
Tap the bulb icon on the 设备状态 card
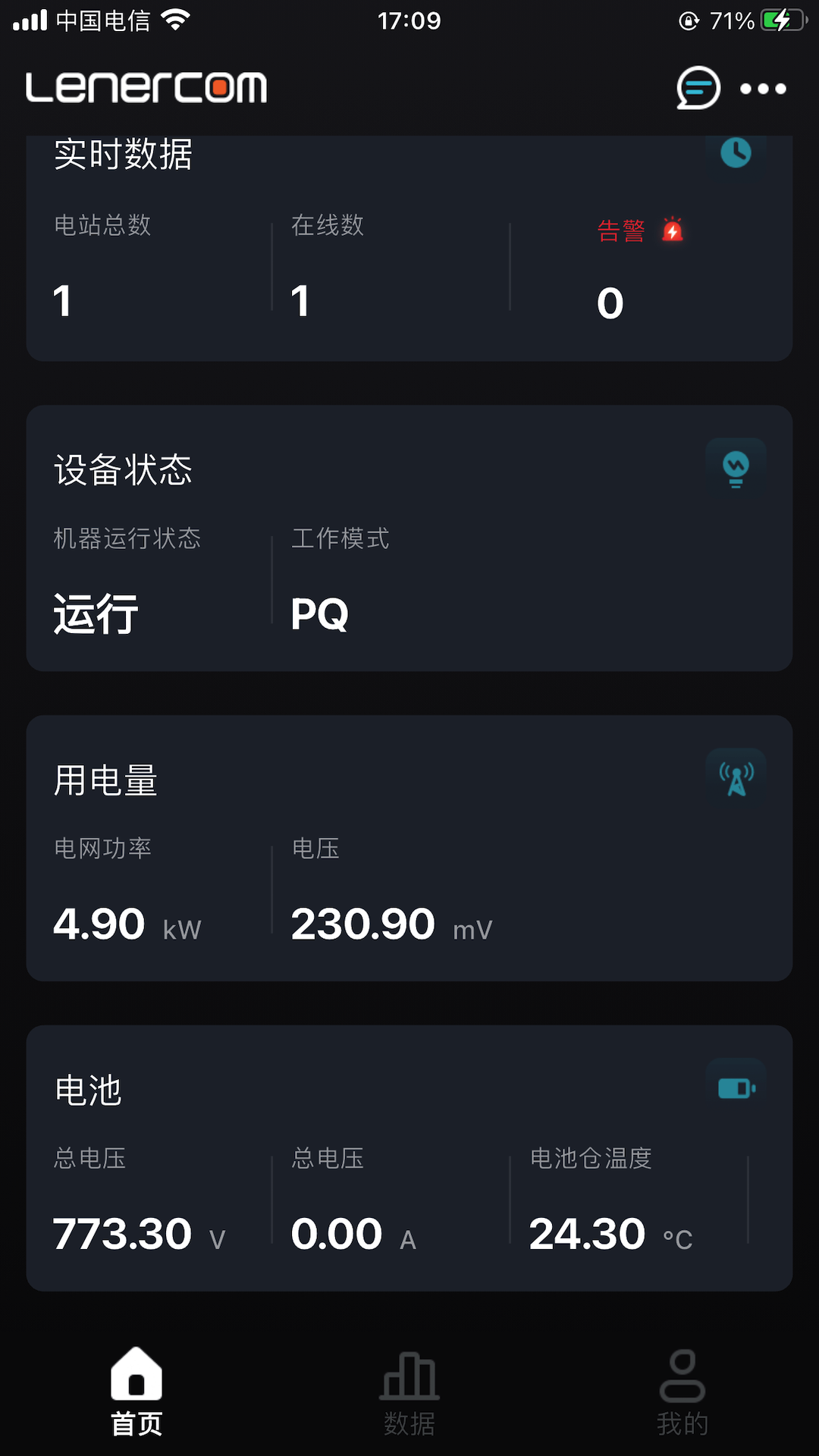tap(735, 466)
